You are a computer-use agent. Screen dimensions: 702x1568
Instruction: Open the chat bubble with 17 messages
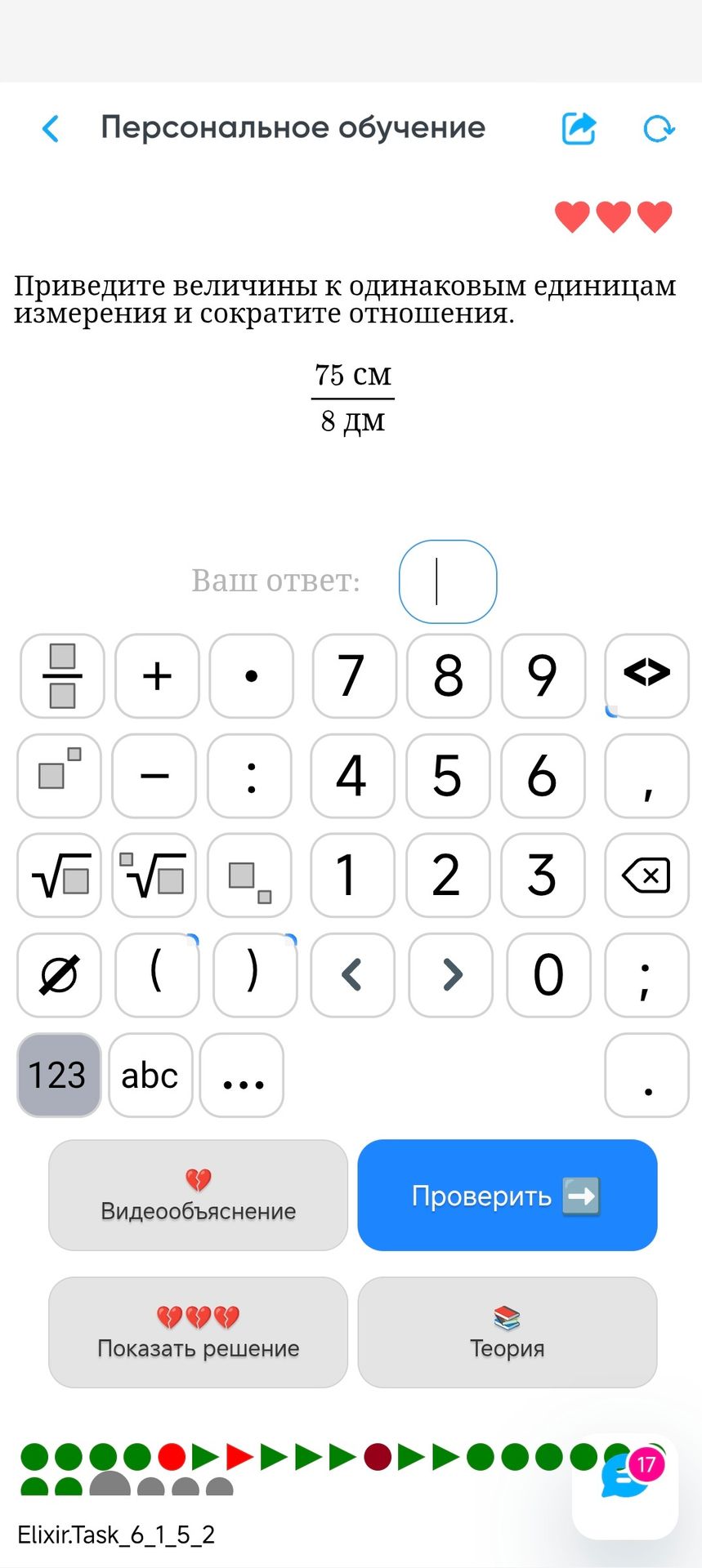pyautogui.click(x=626, y=1478)
